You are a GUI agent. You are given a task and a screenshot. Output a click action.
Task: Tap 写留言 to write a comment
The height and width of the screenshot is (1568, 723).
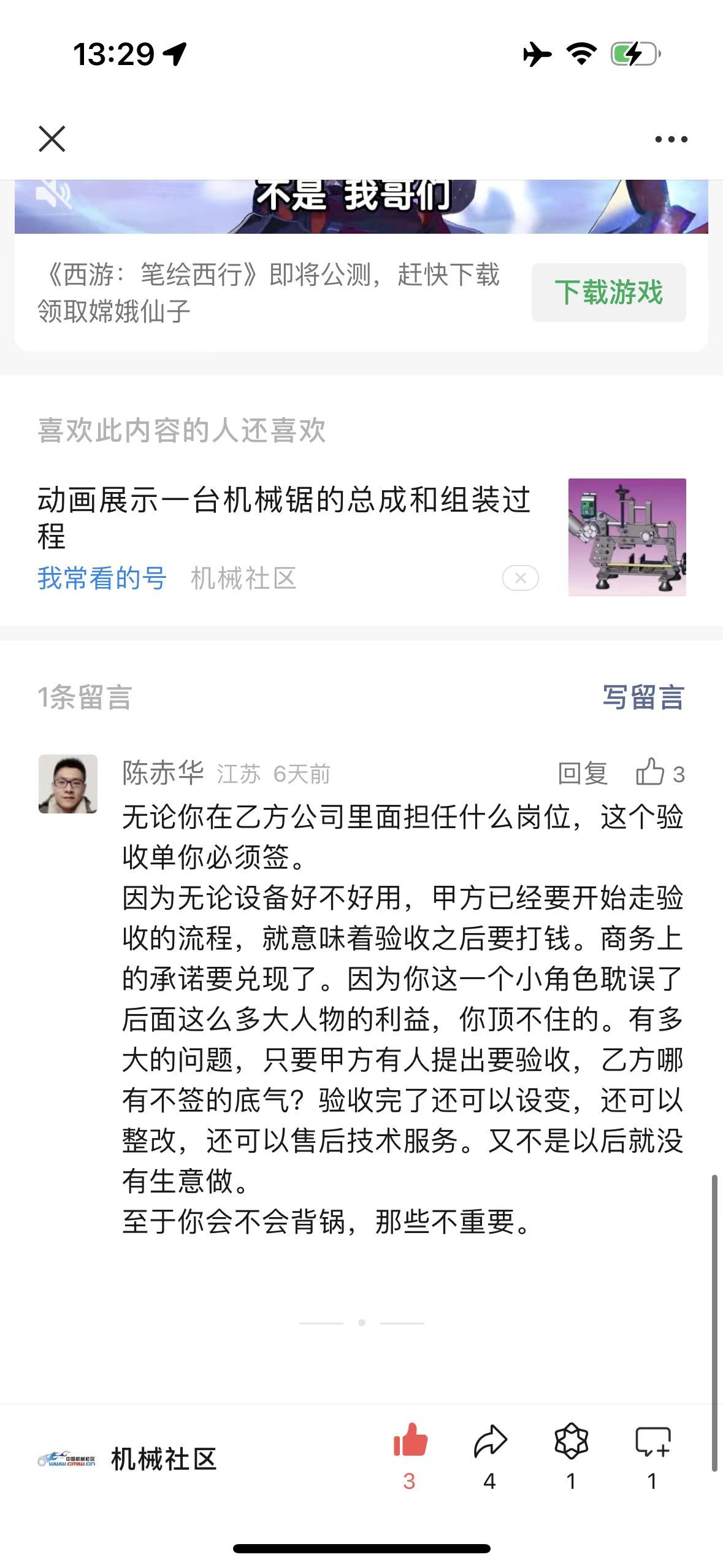pos(643,698)
